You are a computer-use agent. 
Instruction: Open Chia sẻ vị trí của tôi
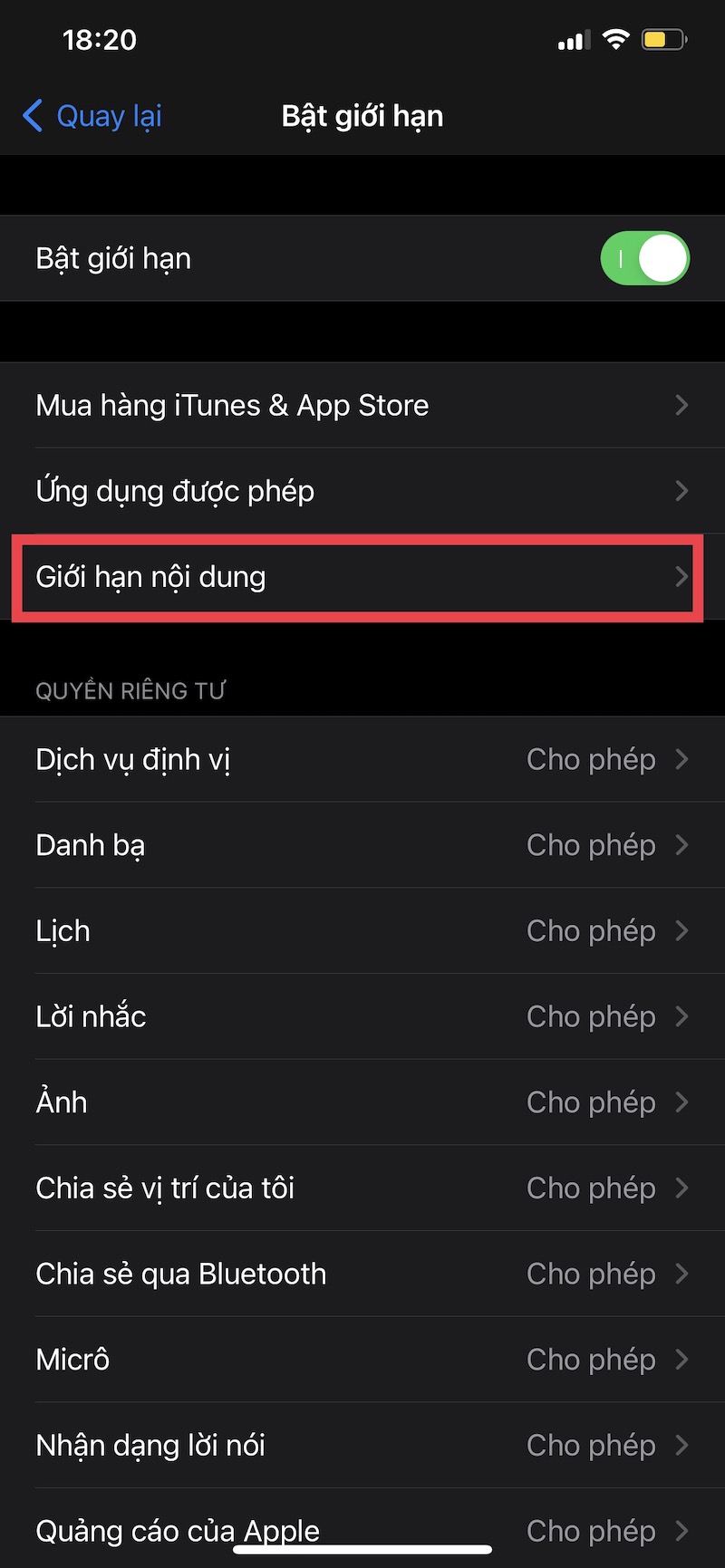[362, 1188]
